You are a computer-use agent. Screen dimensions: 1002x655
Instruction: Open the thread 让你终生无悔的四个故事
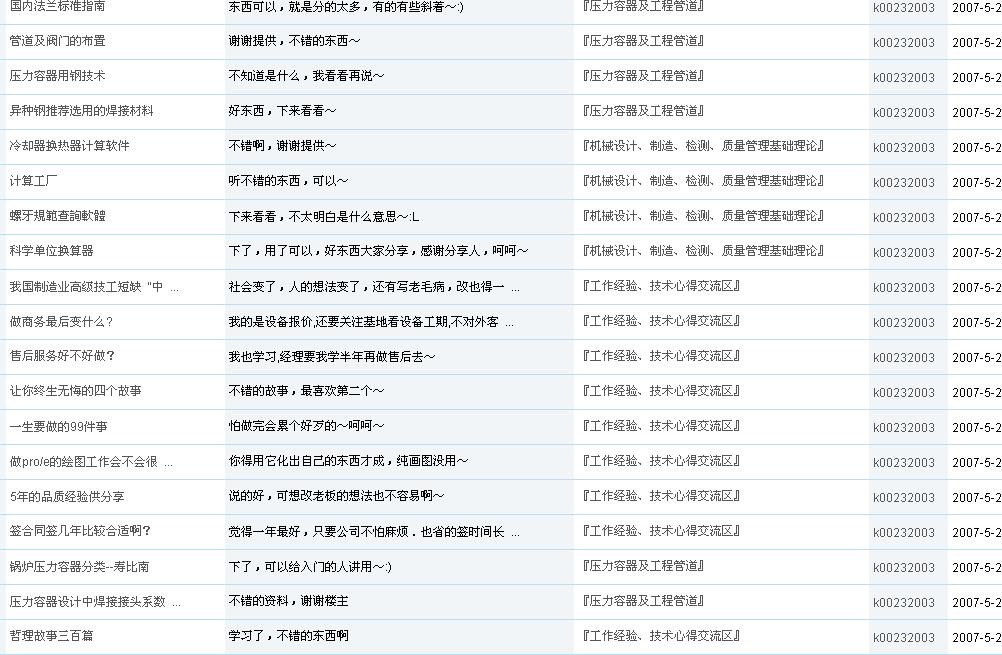(x=75, y=391)
